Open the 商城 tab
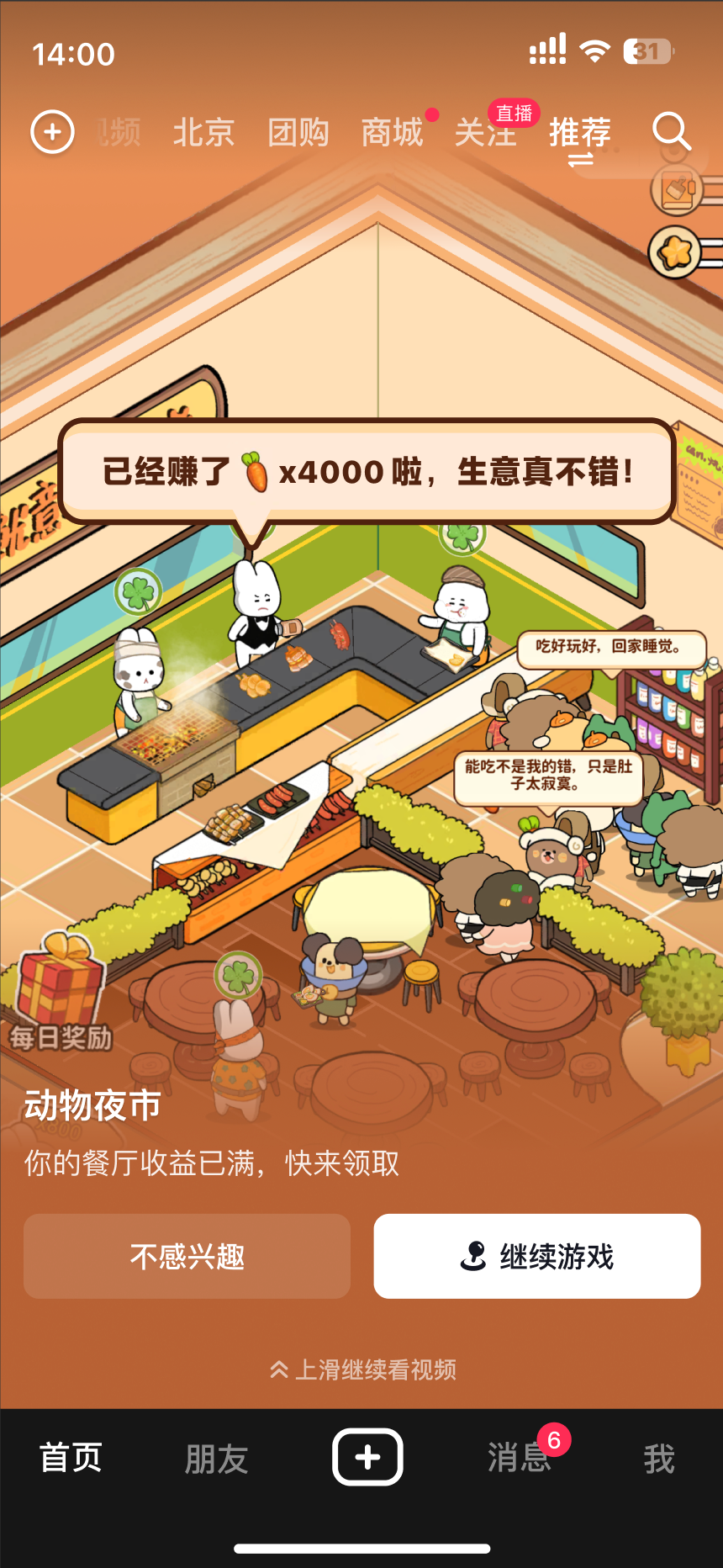723x1568 pixels. (392, 133)
